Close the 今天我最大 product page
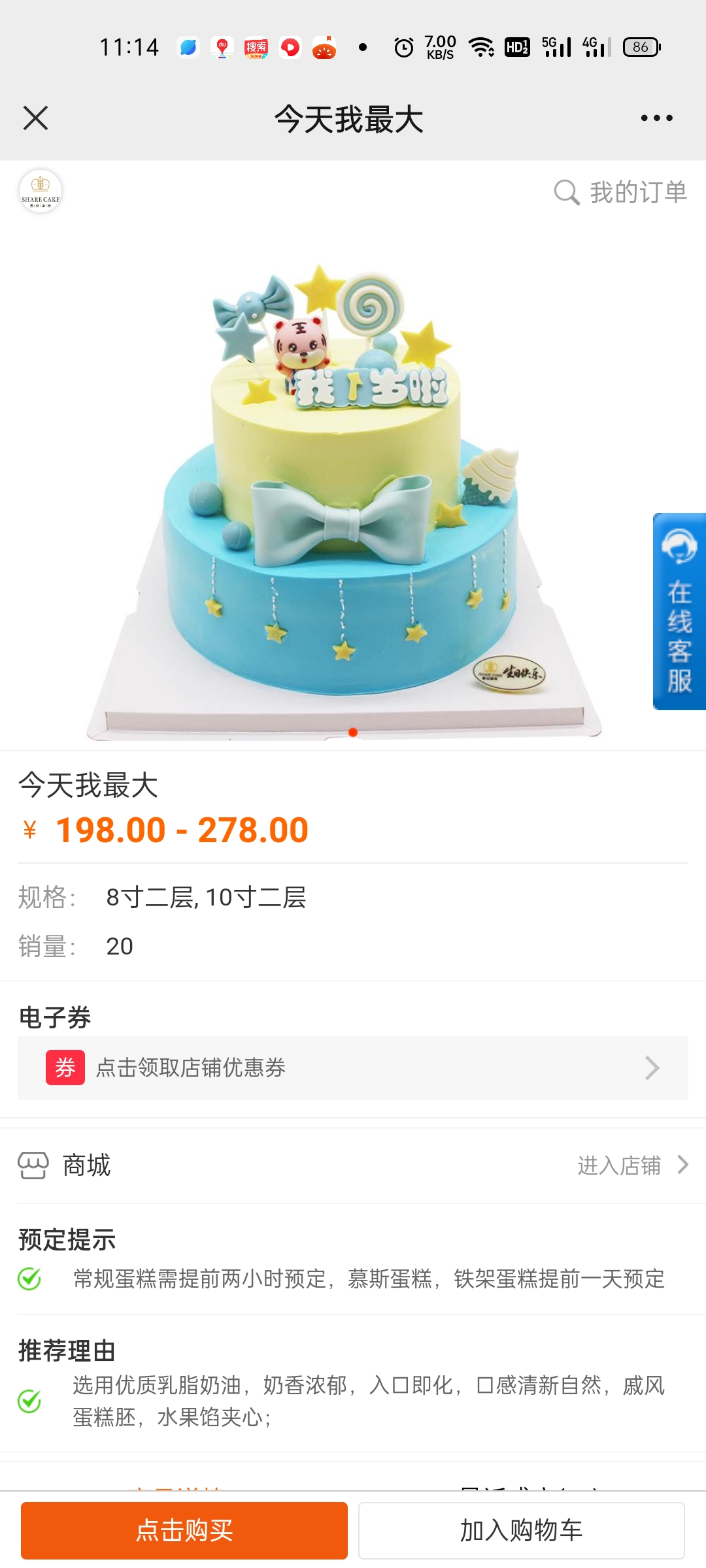 (x=35, y=118)
